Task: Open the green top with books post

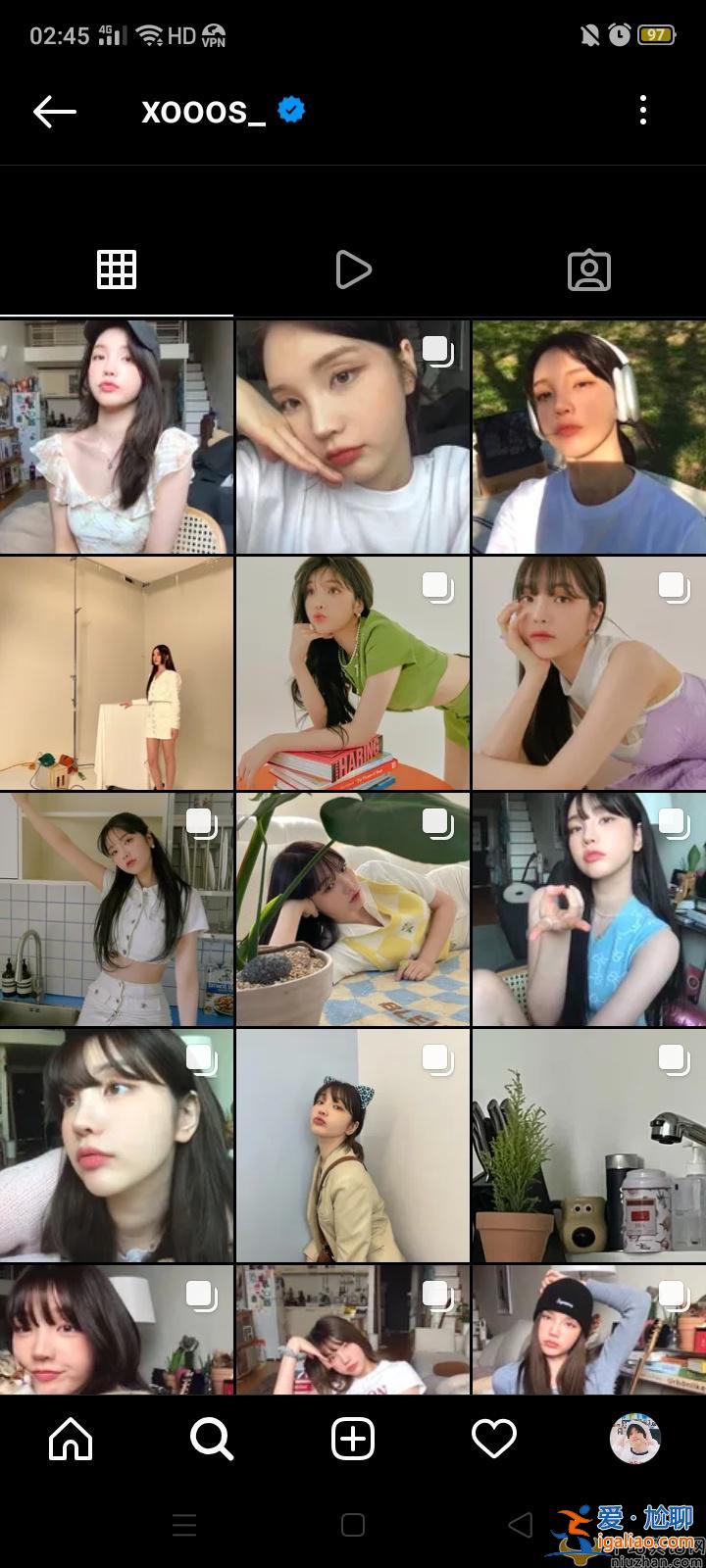Action: click(x=353, y=673)
